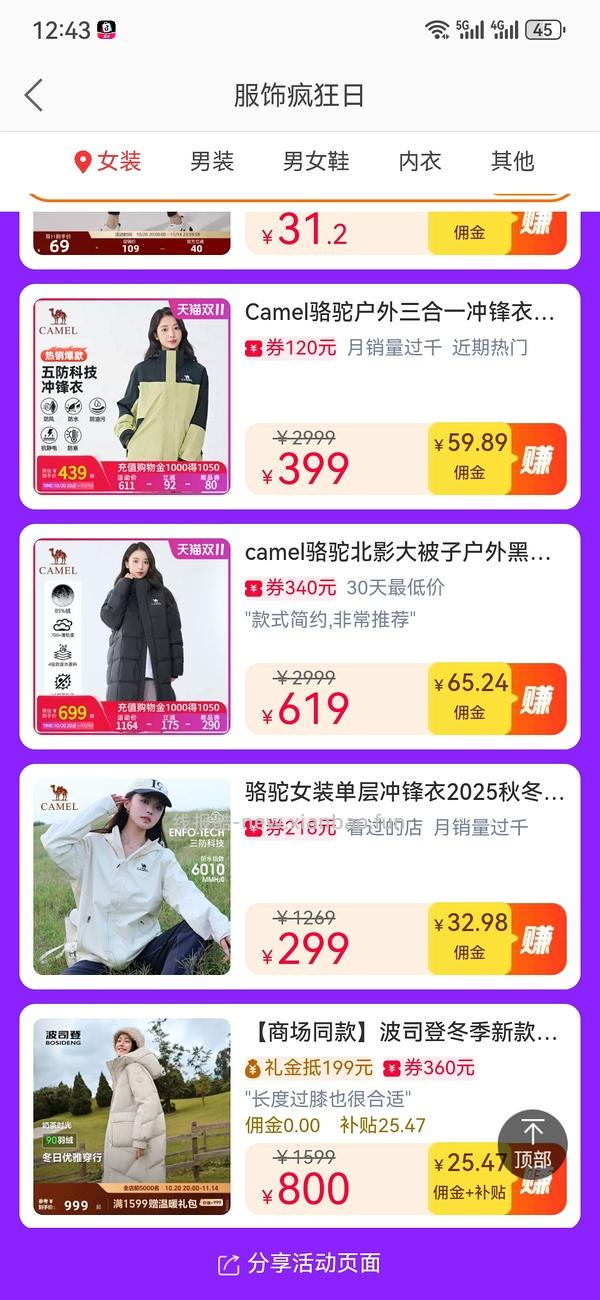Tap 赚 button for ¥619 down coat

[x=537, y=699]
